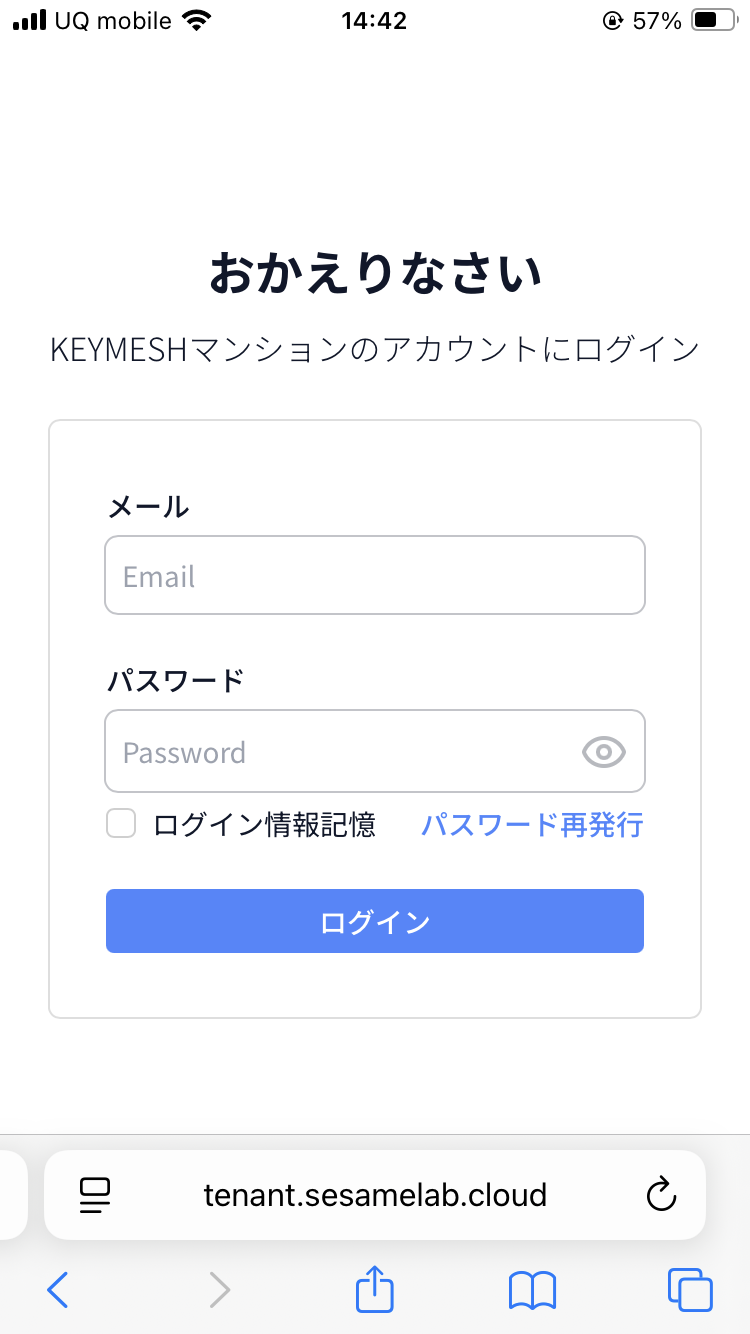The height and width of the screenshot is (1334, 750).
Task: View open tabs
Action: click(x=690, y=1290)
